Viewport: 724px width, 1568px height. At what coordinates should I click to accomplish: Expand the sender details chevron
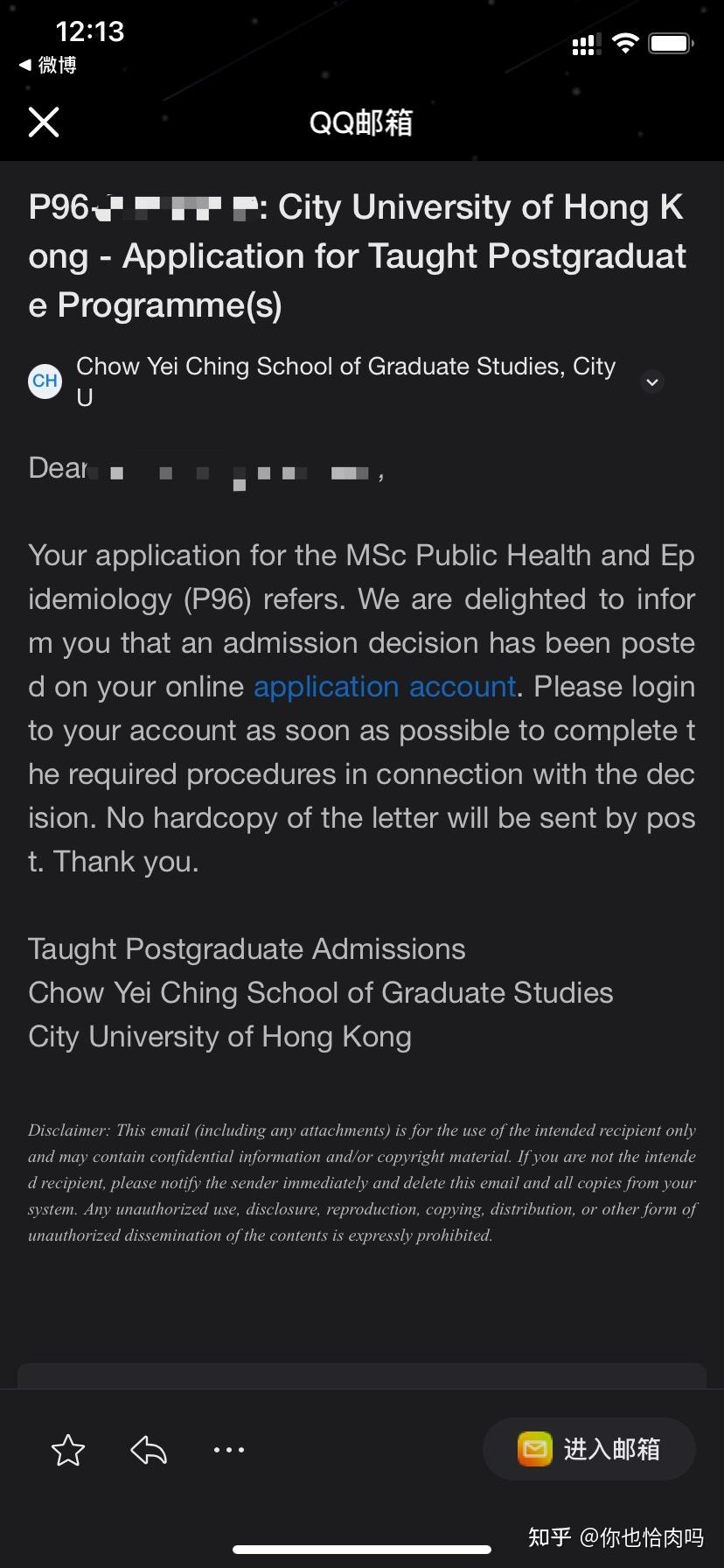point(652,382)
